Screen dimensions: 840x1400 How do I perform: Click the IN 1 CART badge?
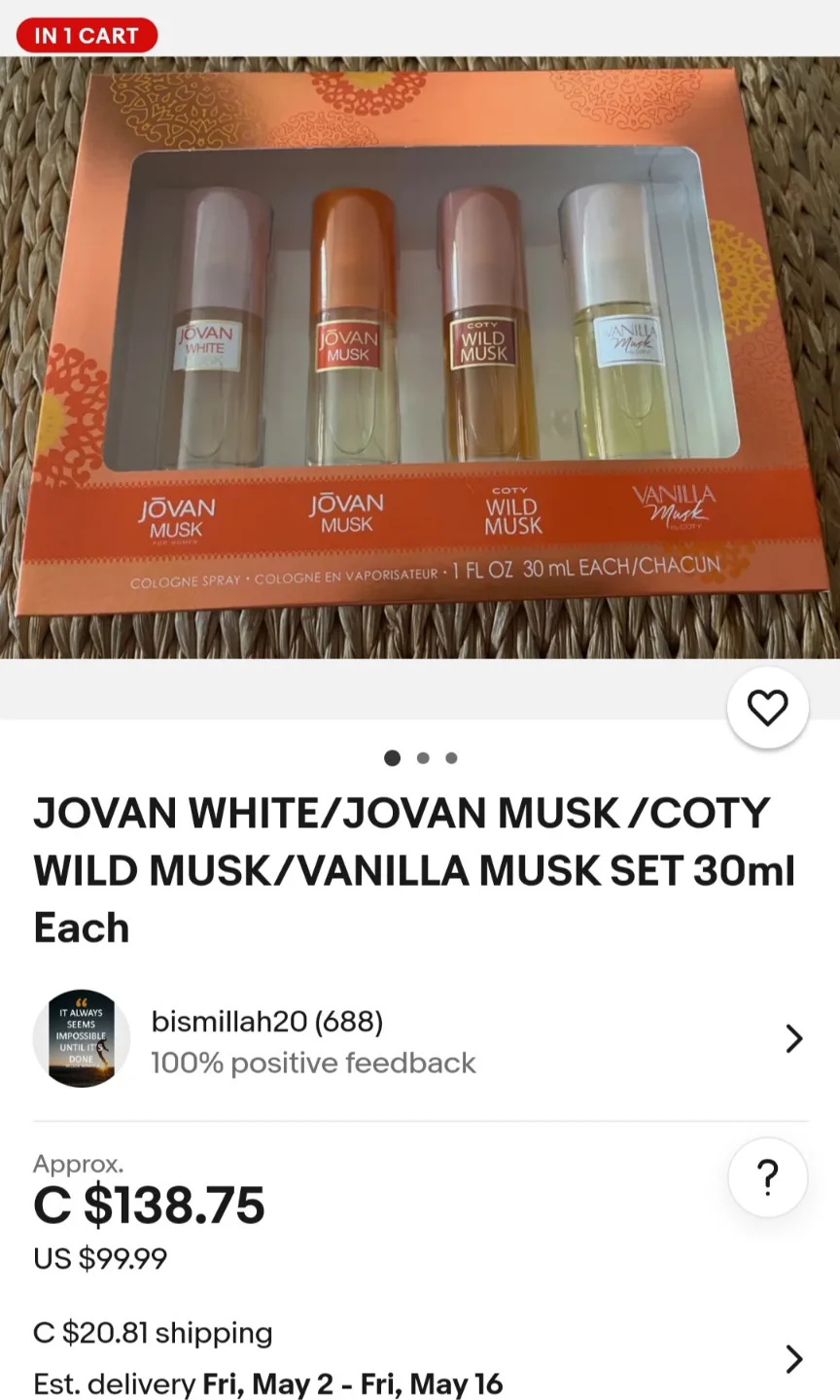coord(87,35)
